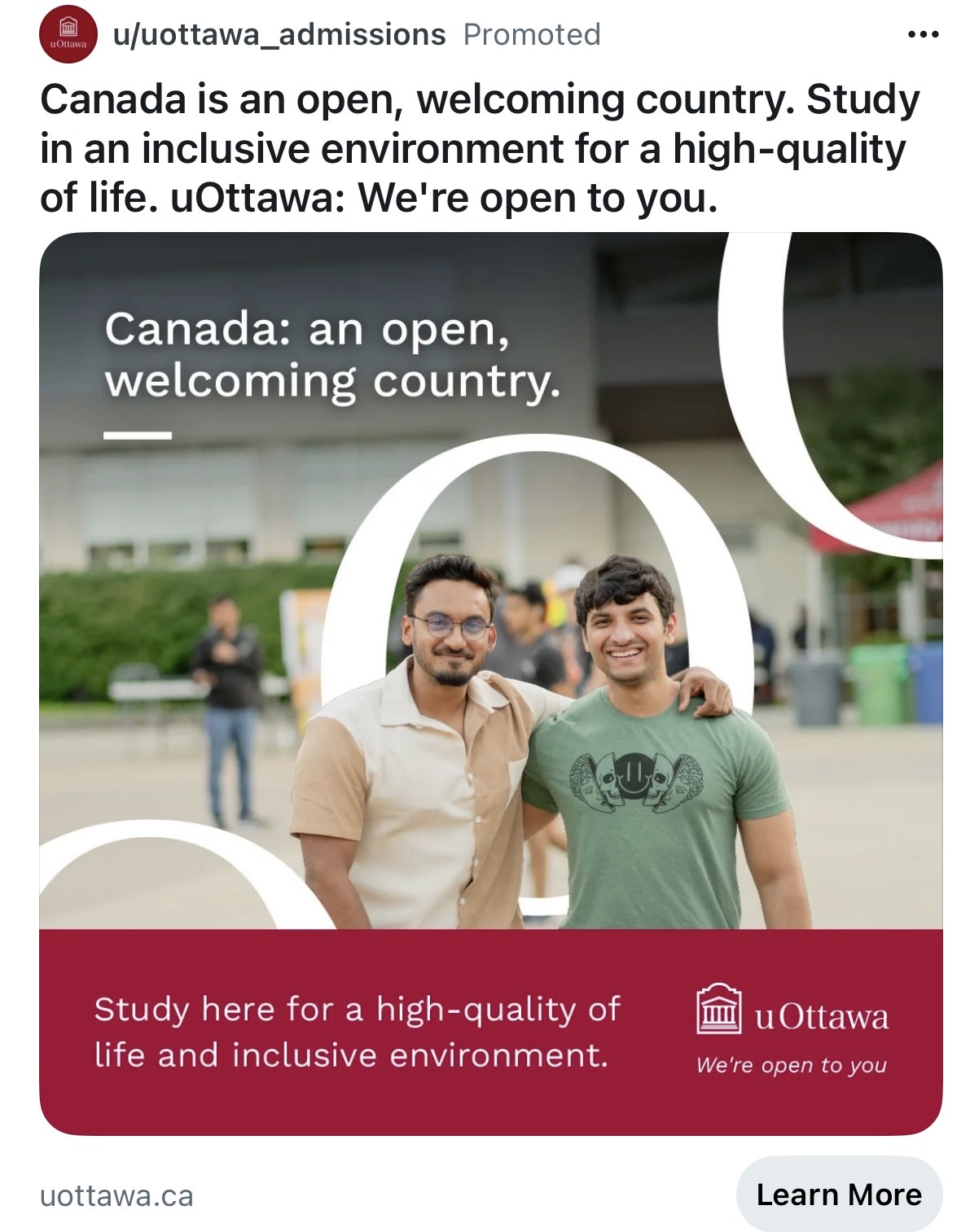Open the post's three-dot overflow menu
This screenshot has width=970, height=1232.
[x=923, y=35]
